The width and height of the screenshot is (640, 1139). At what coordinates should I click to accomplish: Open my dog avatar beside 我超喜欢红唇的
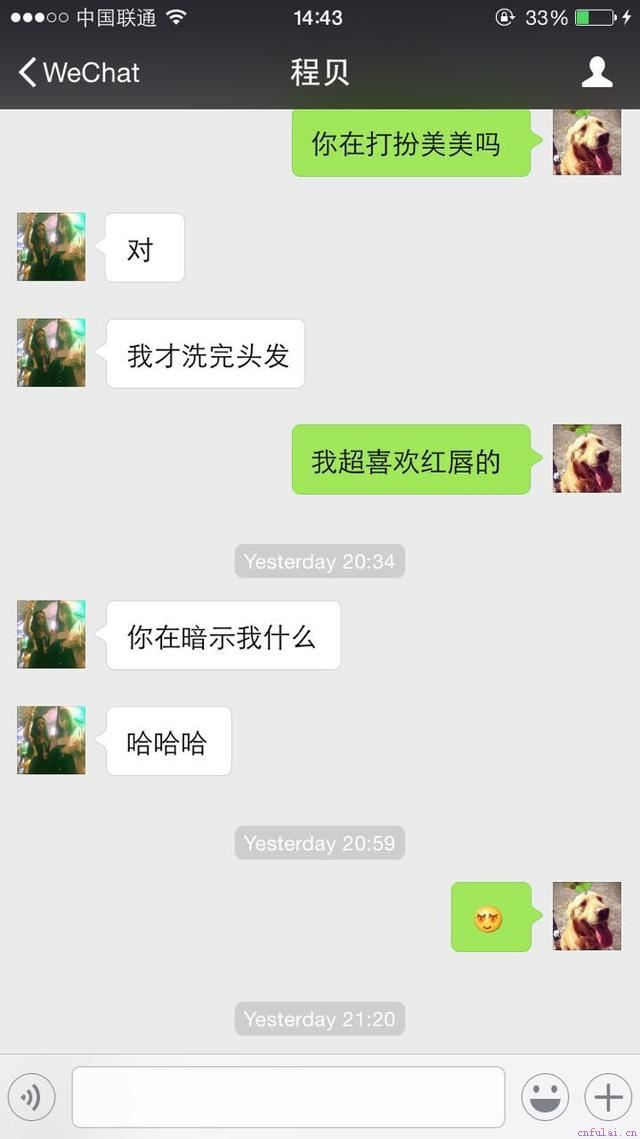[x=587, y=459]
